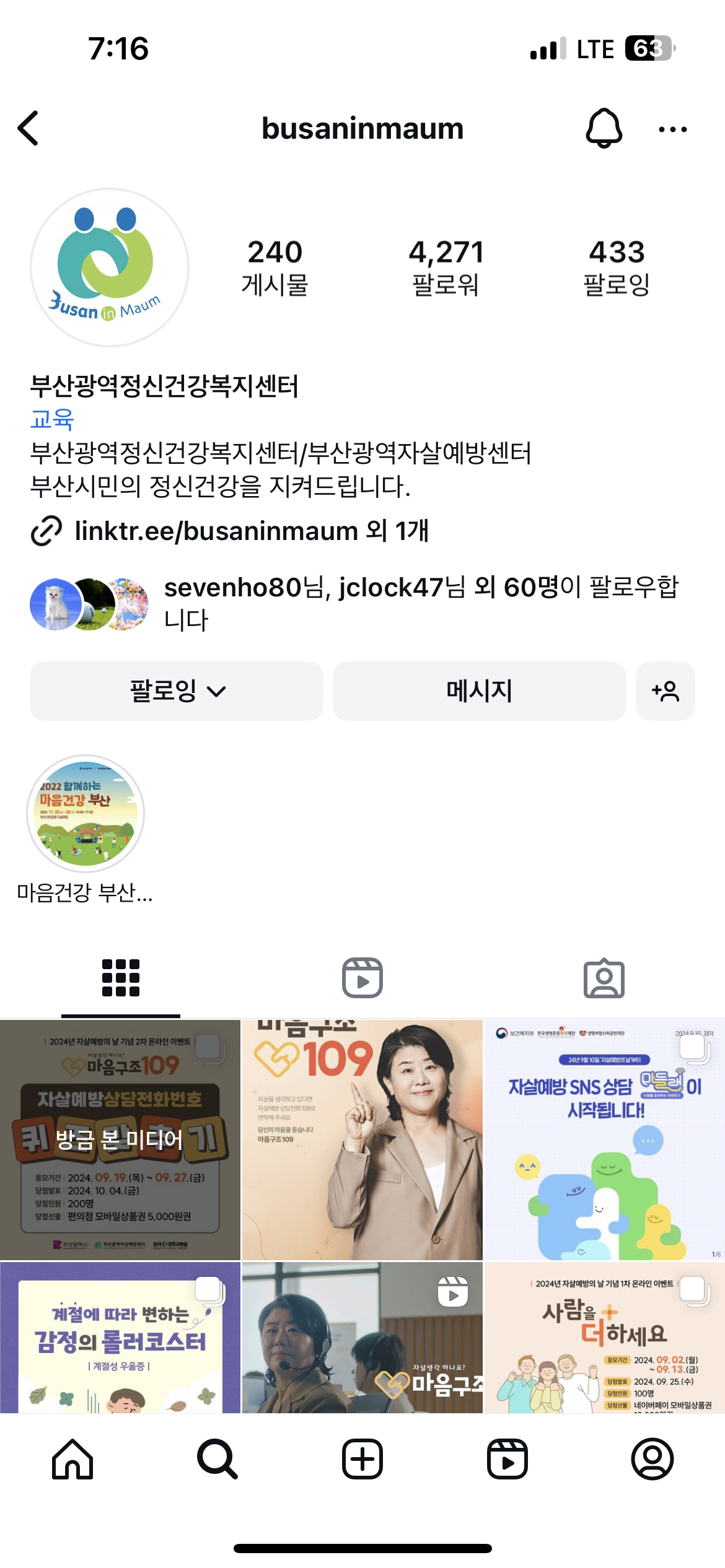The width and height of the screenshot is (725, 1568).
Task: Open my profile tab in bottom bar
Action: 652,1458
